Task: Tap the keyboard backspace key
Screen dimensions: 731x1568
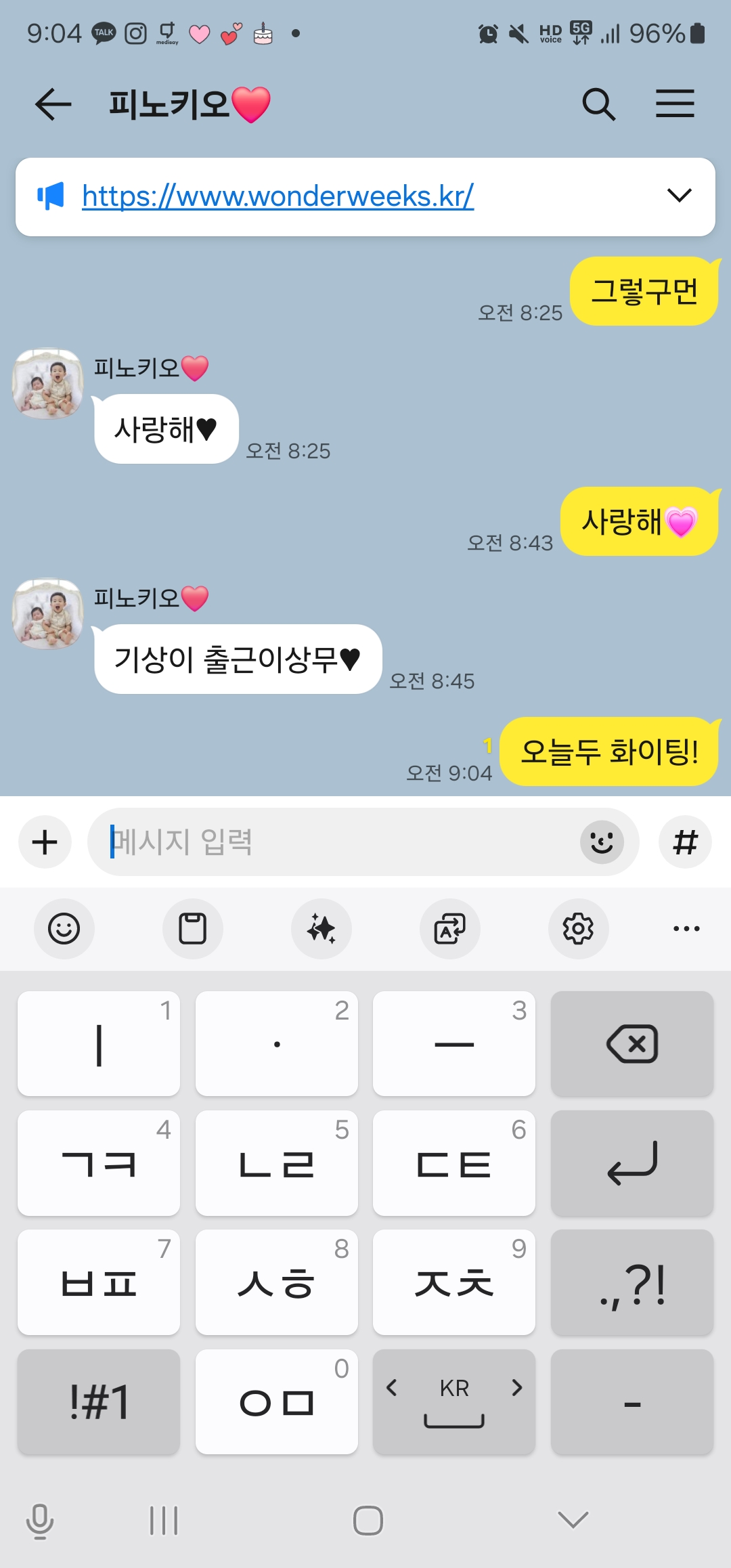Action: 632,1043
